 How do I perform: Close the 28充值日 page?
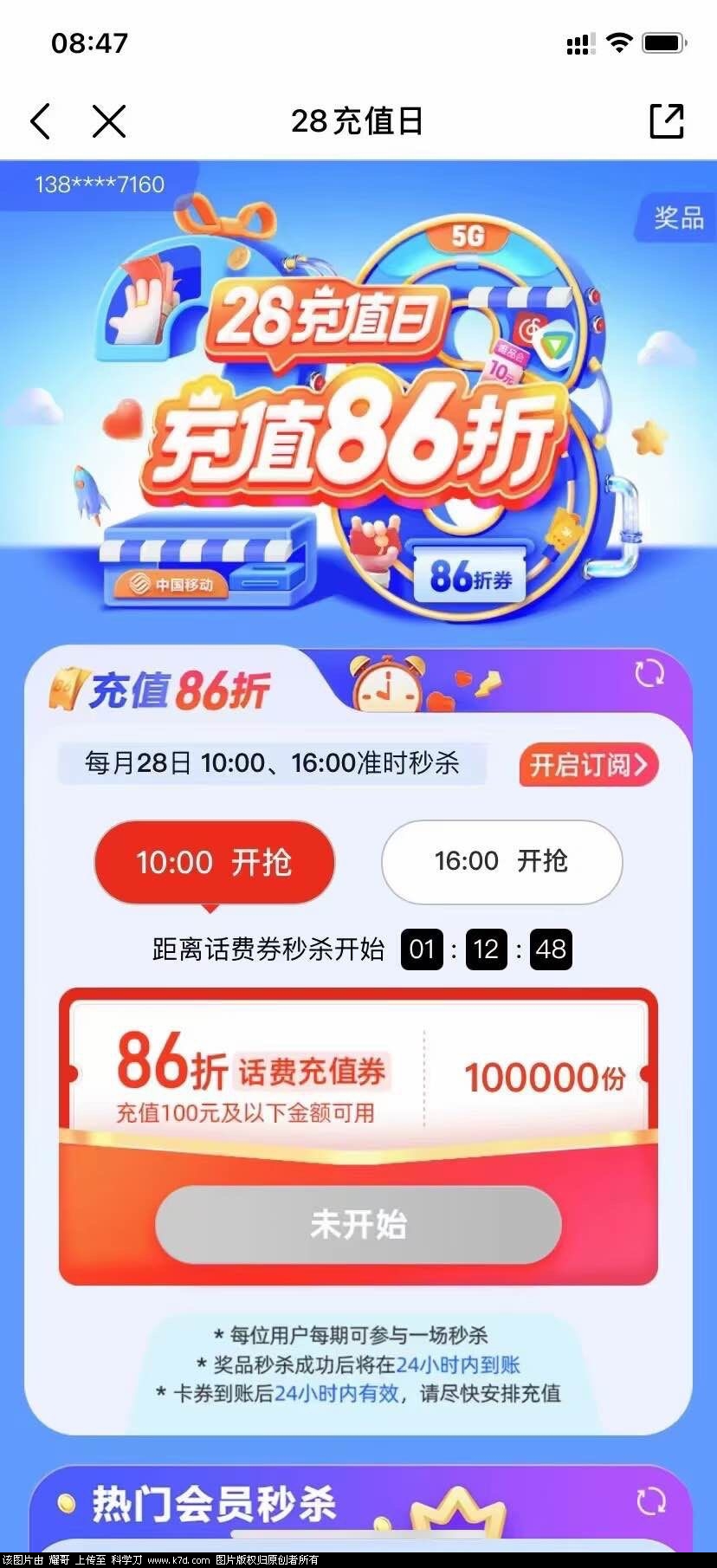point(109,121)
